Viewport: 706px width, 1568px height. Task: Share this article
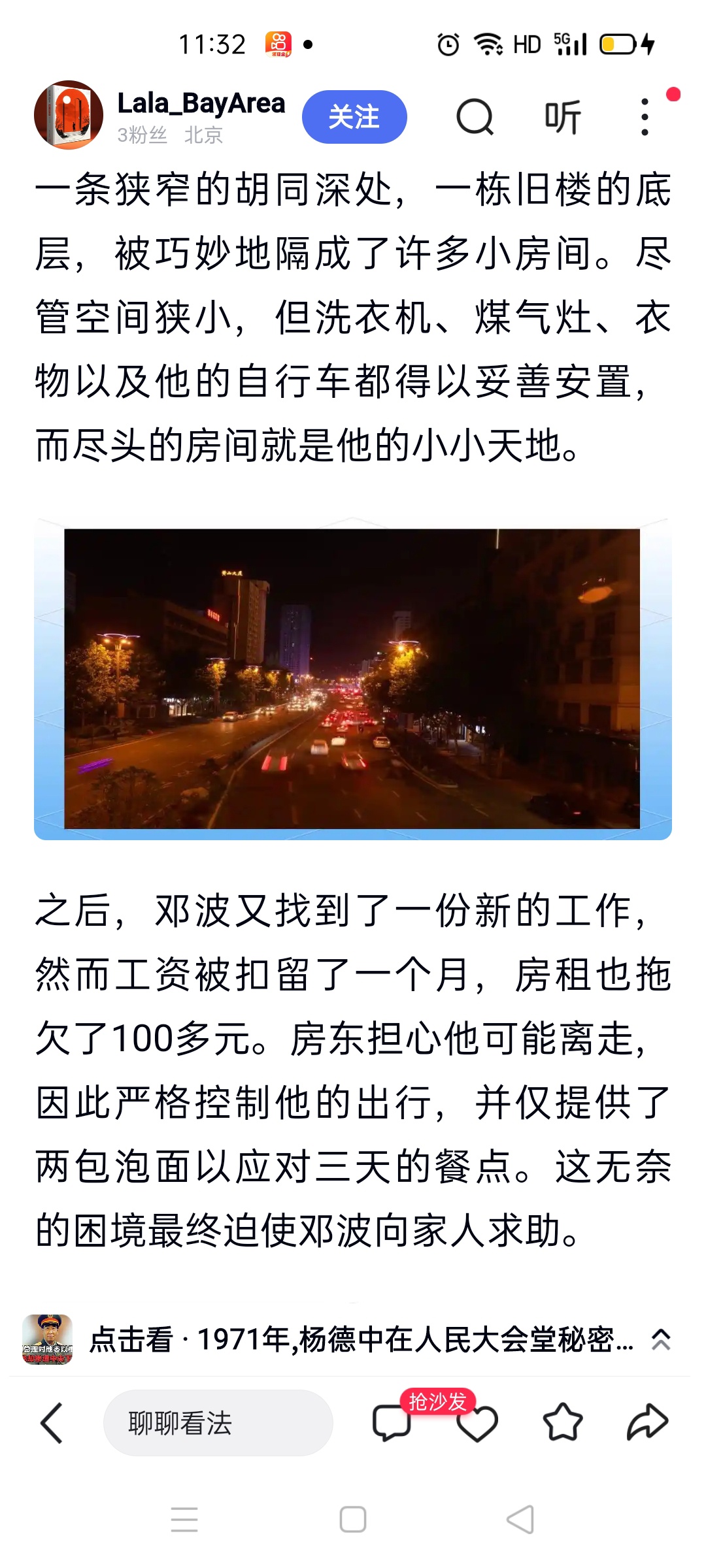coord(647,1422)
